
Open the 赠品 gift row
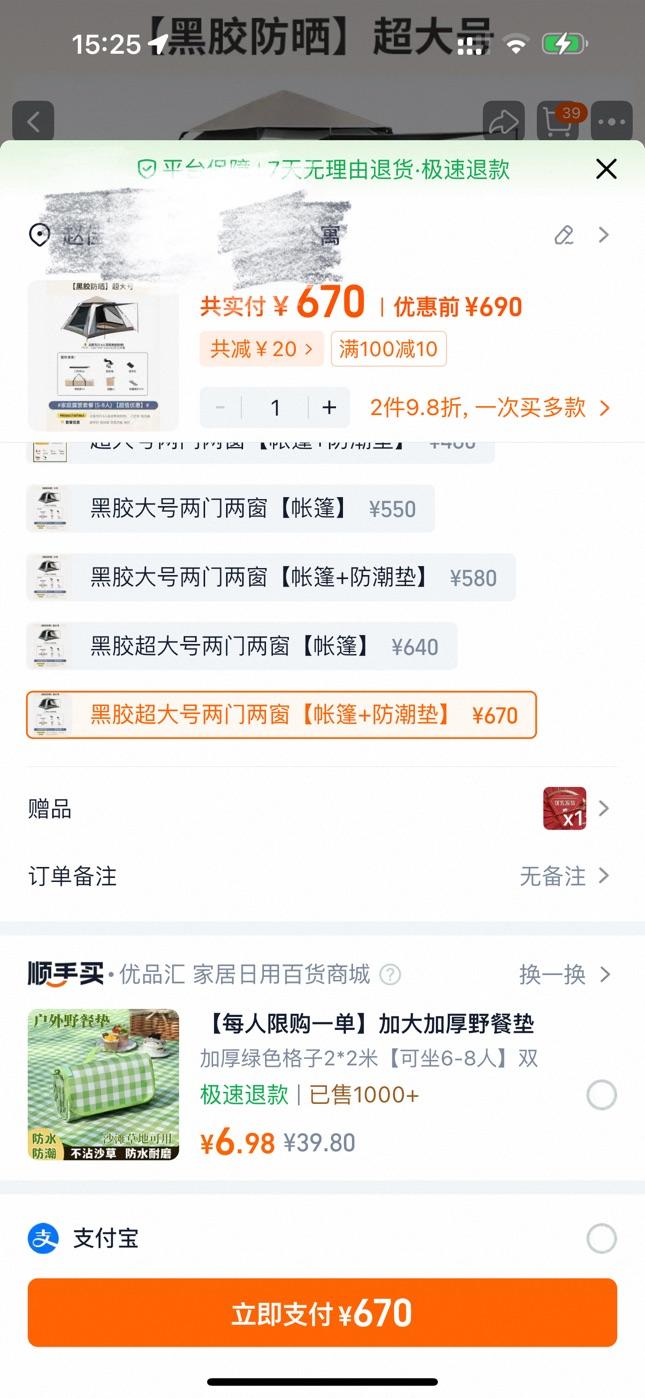click(x=322, y=808)
